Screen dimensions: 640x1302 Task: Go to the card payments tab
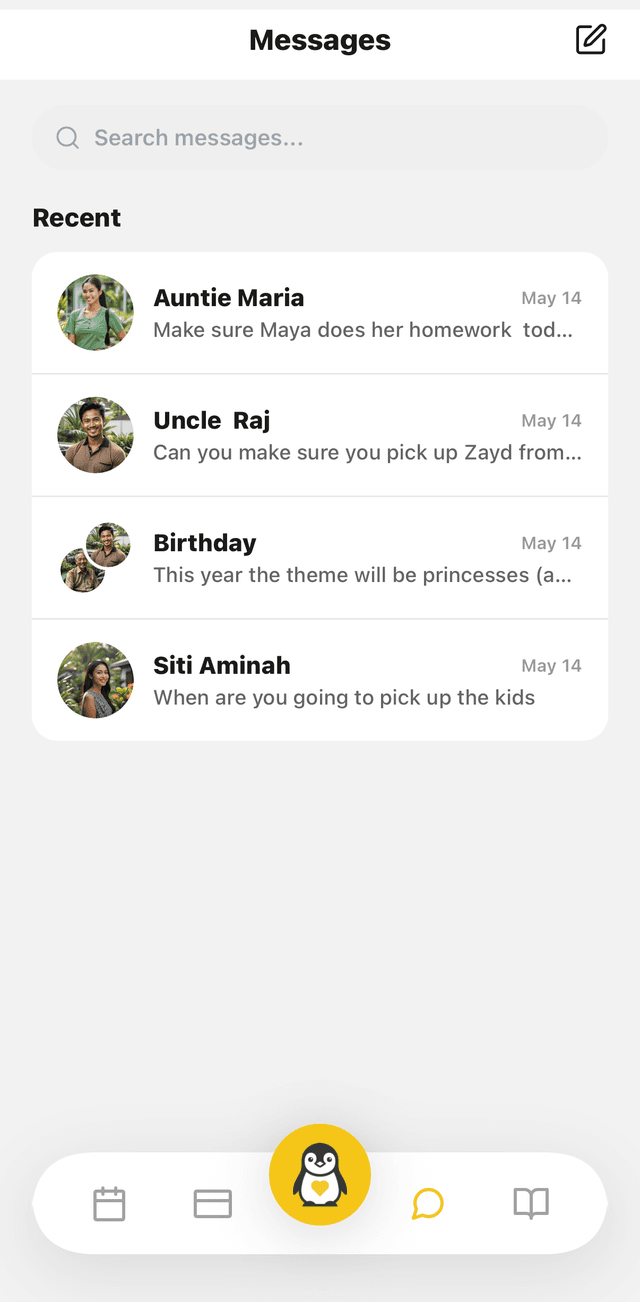[212, 1204]
